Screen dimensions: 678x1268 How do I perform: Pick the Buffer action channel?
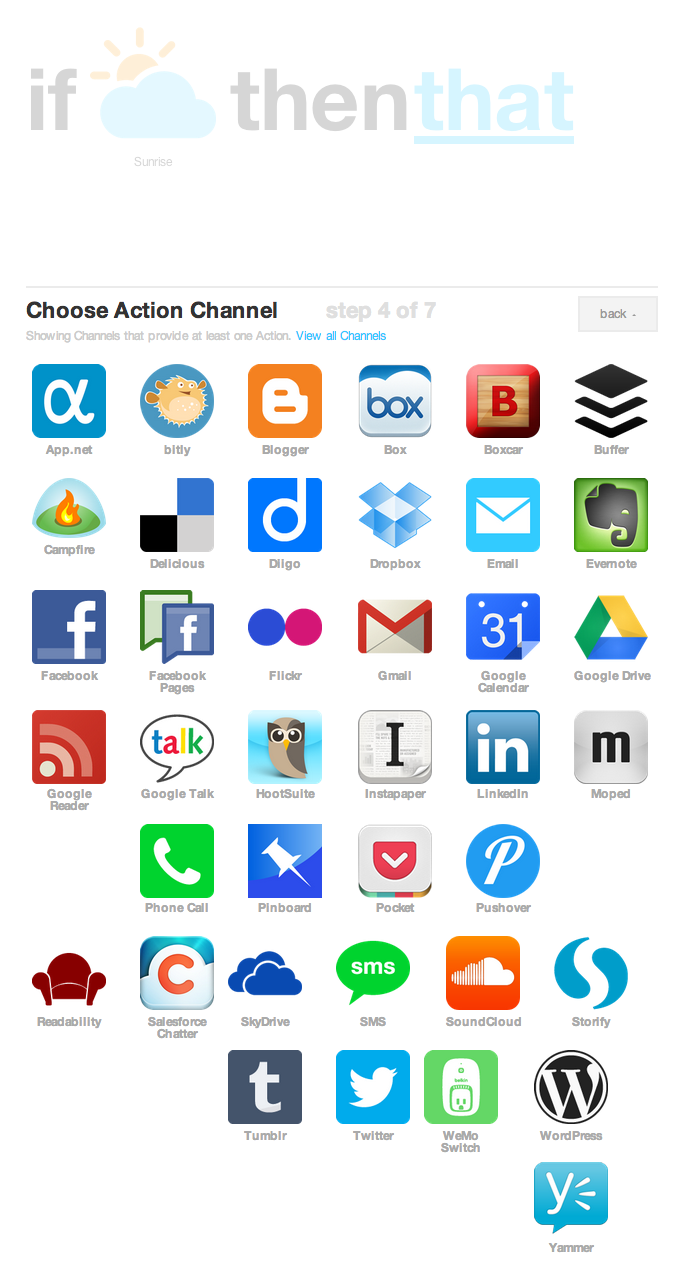point(611,401)
